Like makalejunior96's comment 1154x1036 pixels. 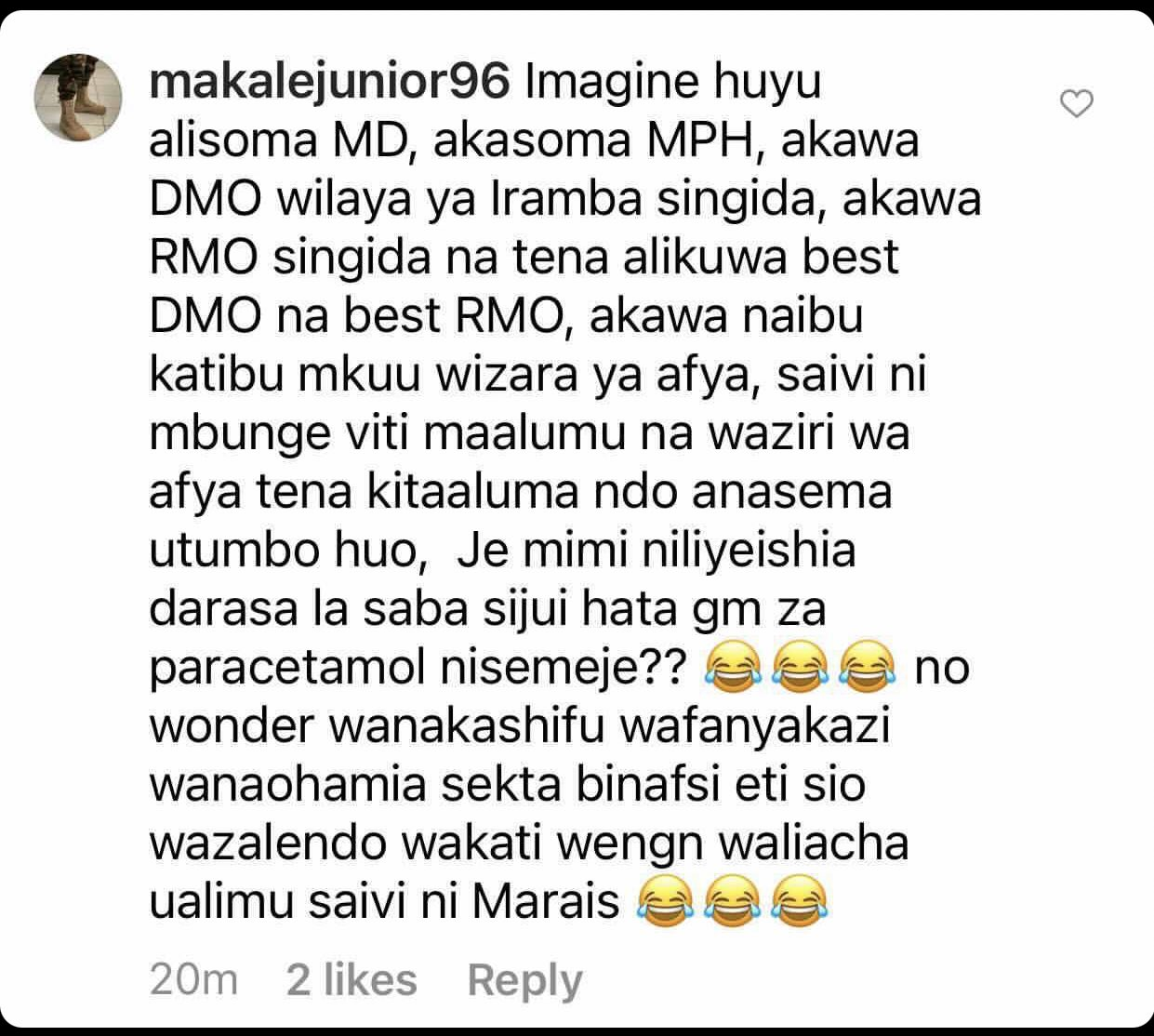(x=1077, y=104)
